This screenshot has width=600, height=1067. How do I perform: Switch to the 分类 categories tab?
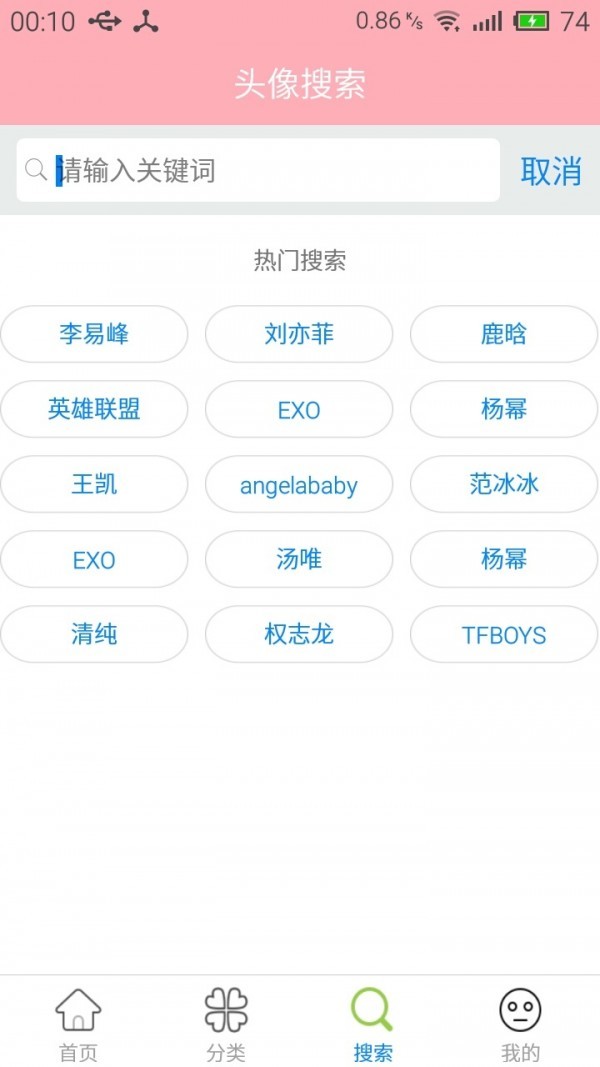pyautogui.click(x=226, y=1023)
